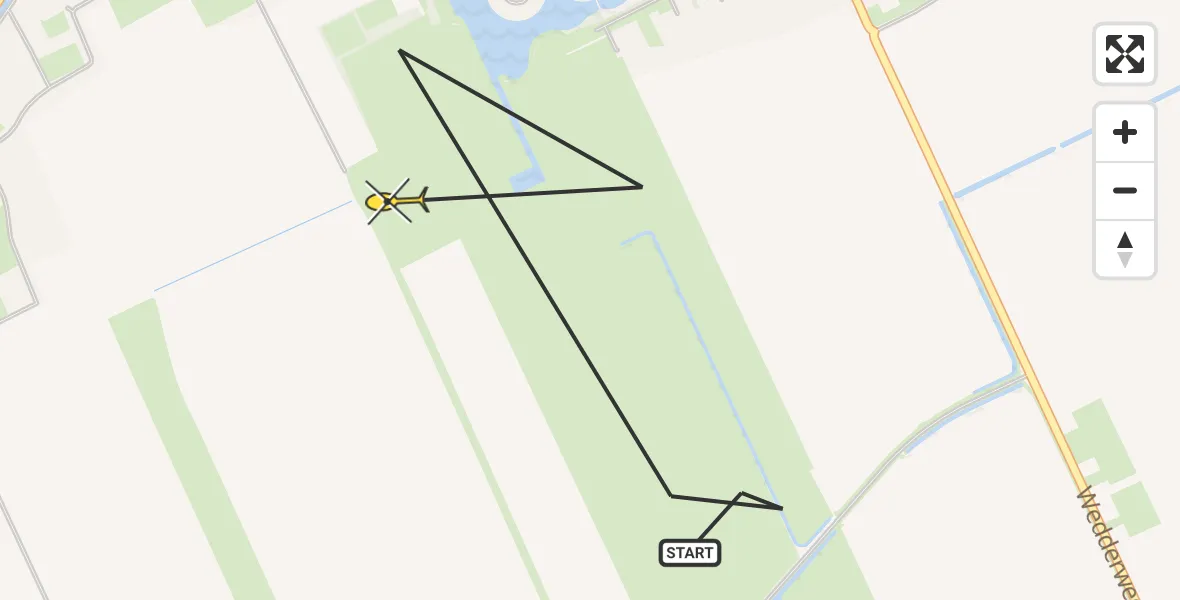Zoom in on the map

[x=1125, y=132]
